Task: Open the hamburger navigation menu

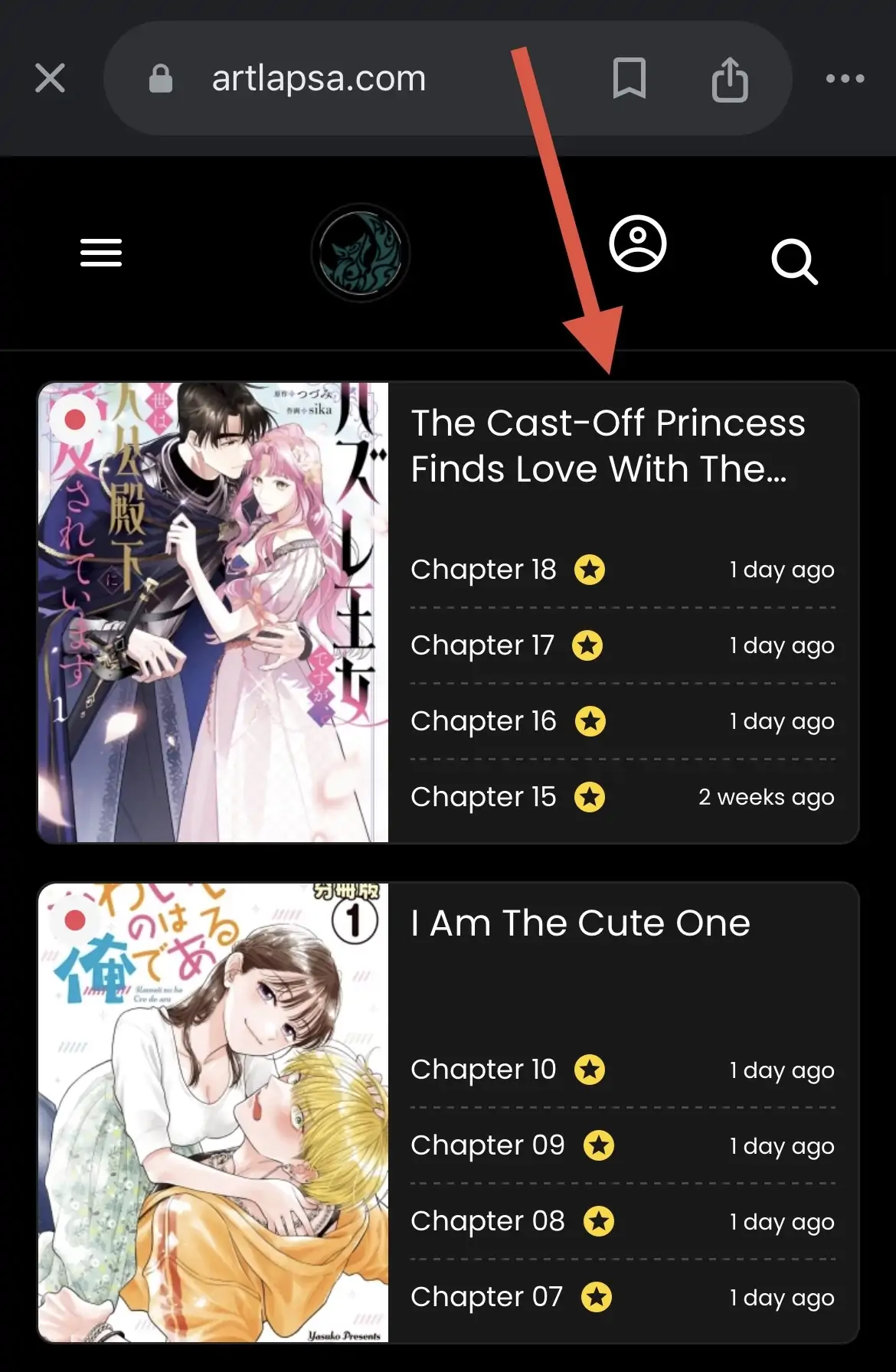Action: [101, 253]
